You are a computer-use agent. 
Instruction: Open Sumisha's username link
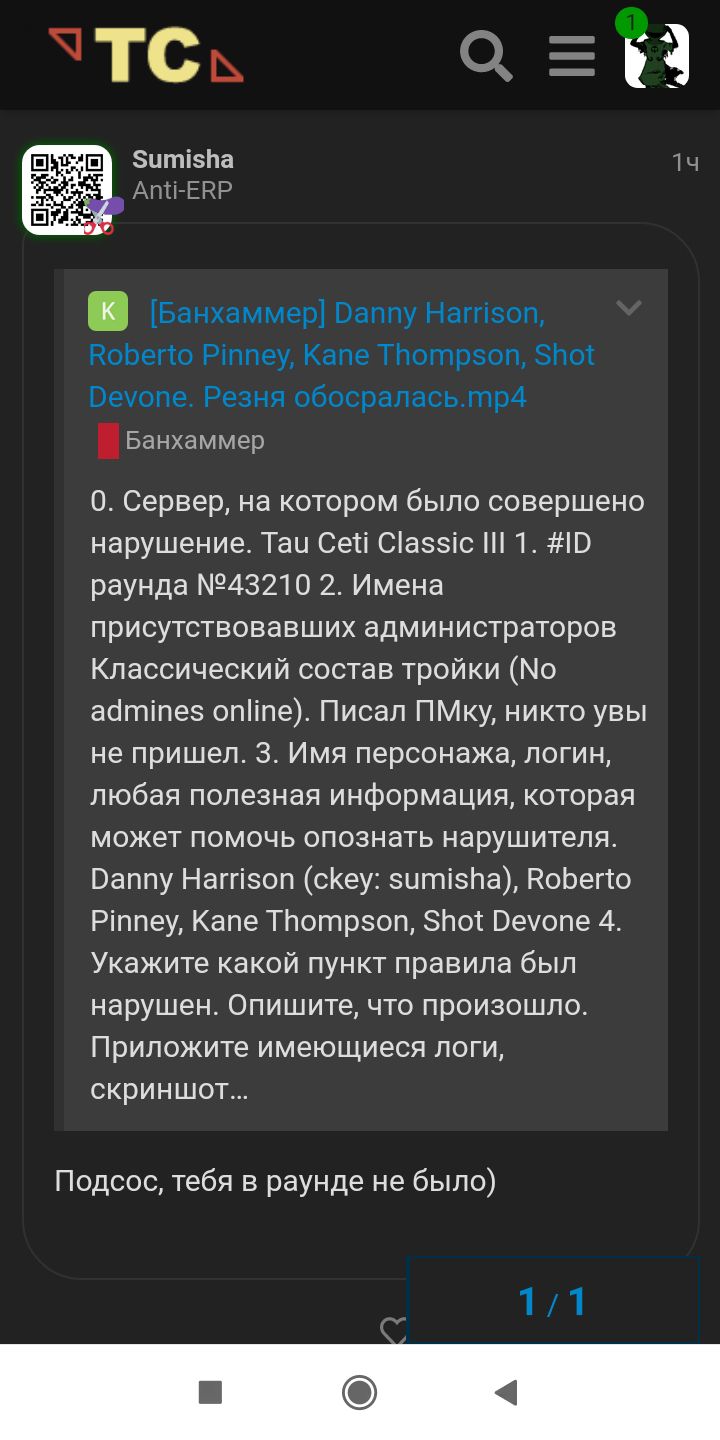[x=183, y=159]
